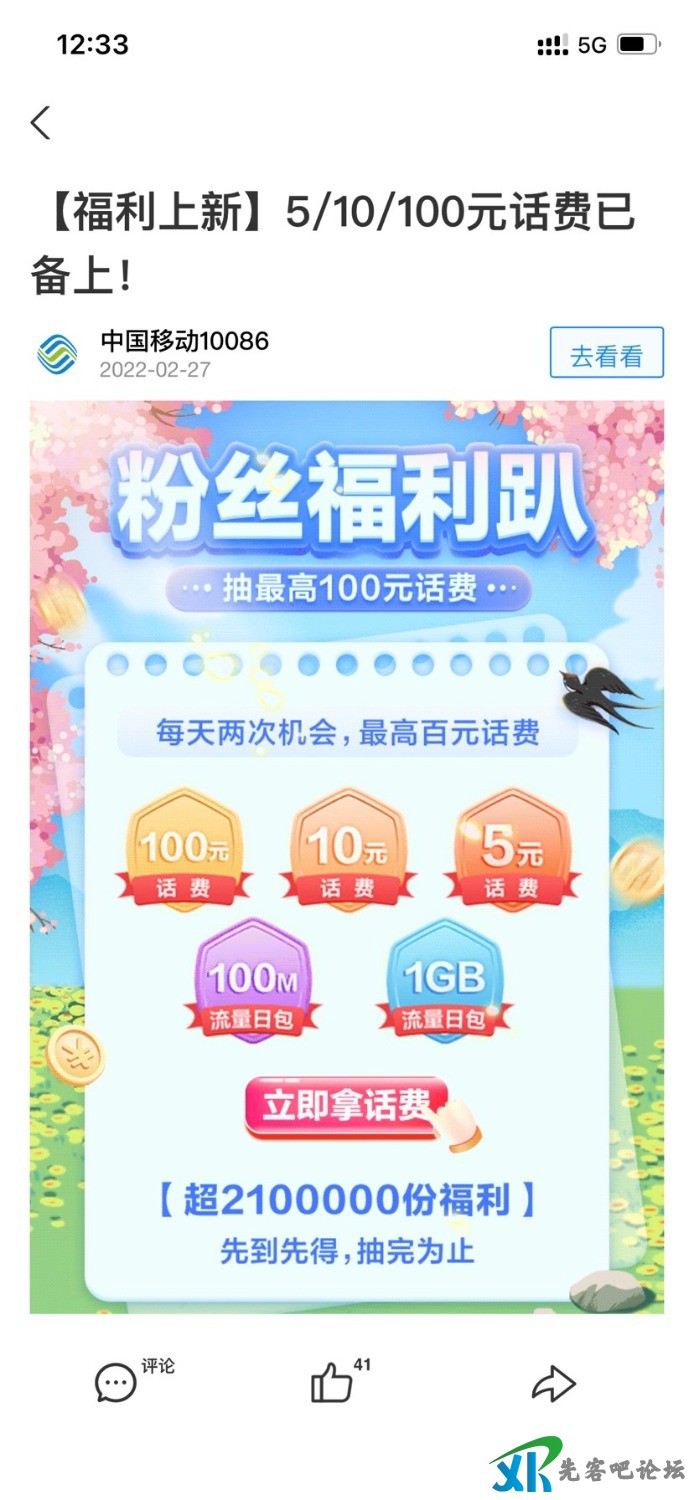Like this post with the thumbs-up
The width and height of the screenshot is (694, 1500).
(x=332, y=1384)
